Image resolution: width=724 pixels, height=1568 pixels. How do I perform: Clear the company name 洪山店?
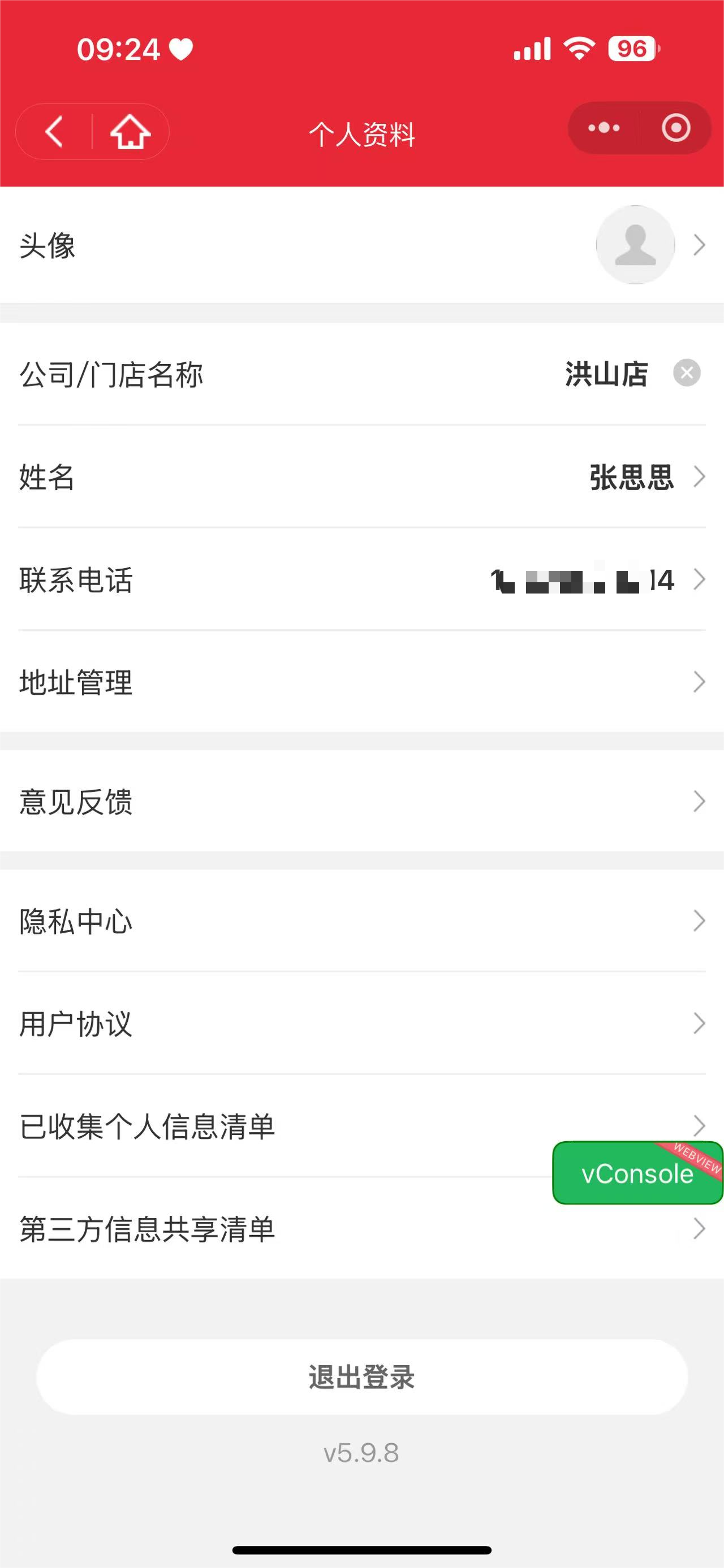(x=686, y=372)
